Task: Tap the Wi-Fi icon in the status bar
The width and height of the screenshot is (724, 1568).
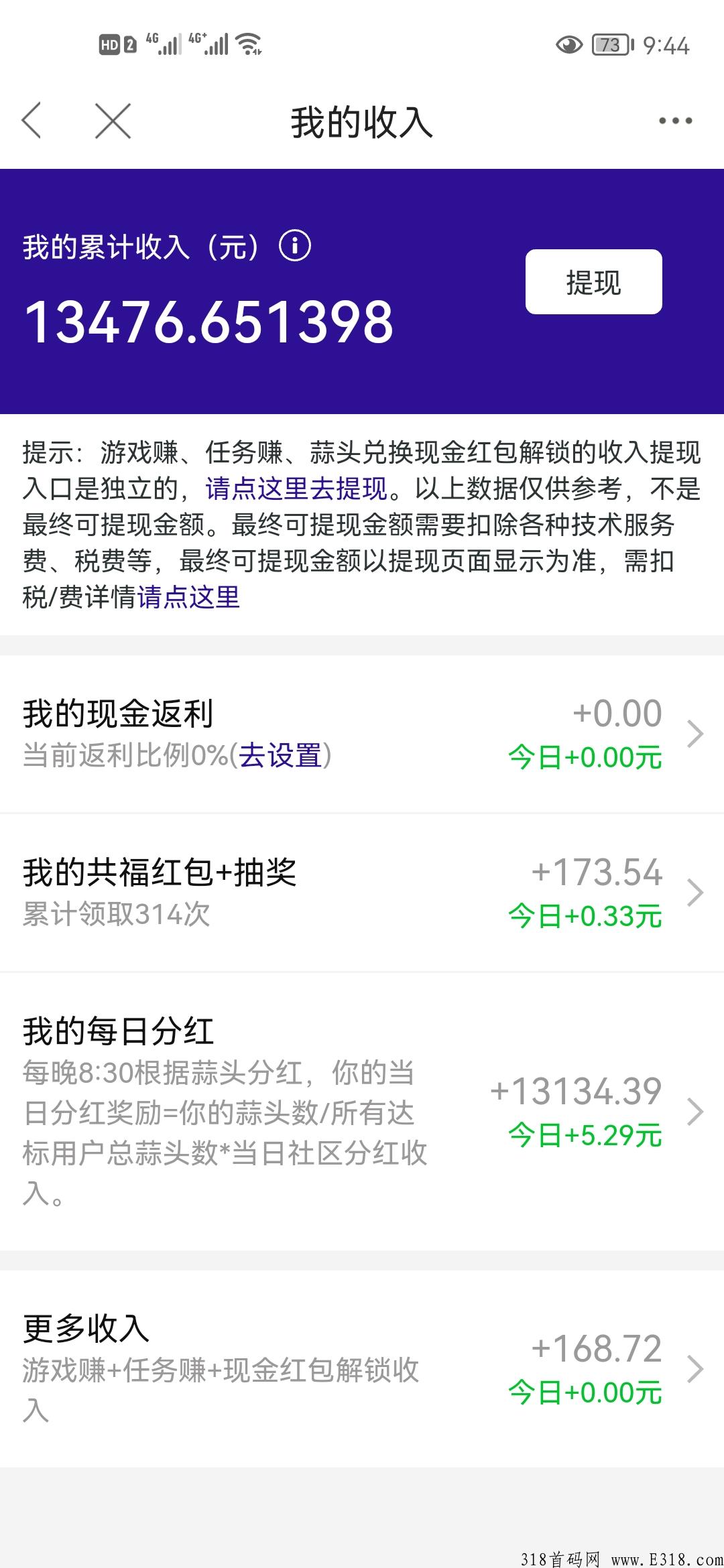Action: pos(249,44)
